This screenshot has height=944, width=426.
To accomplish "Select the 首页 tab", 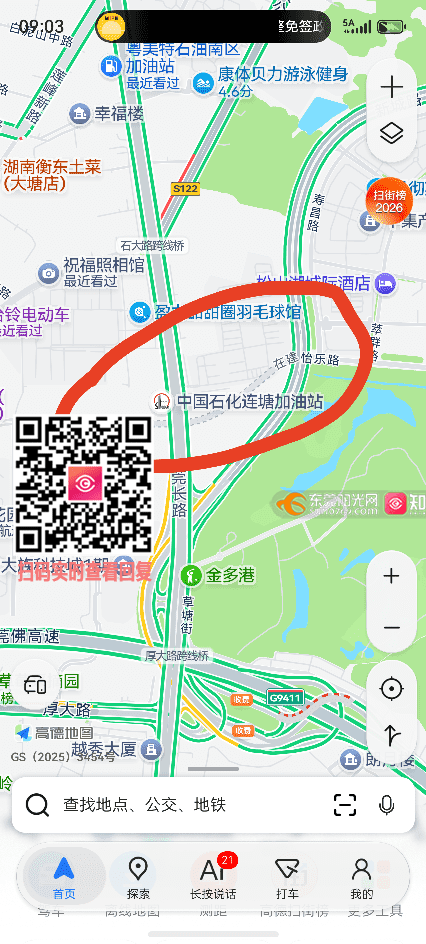I will [x=64, y=878].
